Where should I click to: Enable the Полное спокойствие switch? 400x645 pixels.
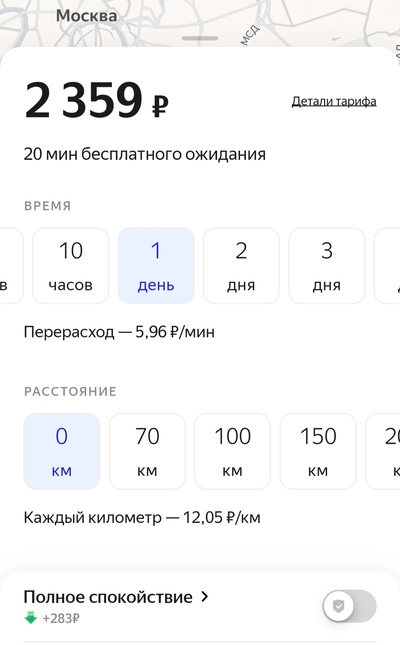click(349, 606)
